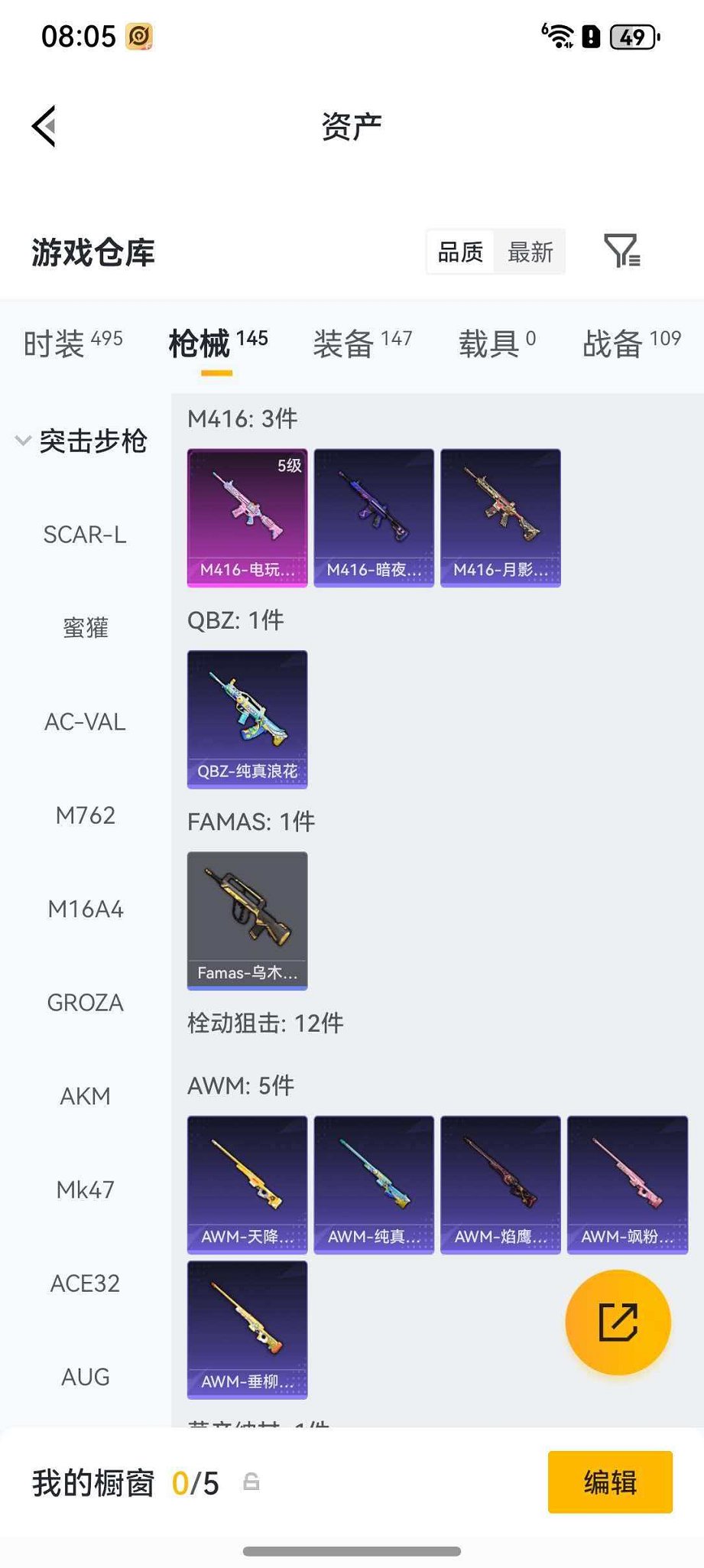Screen dimensions: 704x1568
Task: Select the AWM-天降 skin thumbnail
Action: (x=246, y=1184)
